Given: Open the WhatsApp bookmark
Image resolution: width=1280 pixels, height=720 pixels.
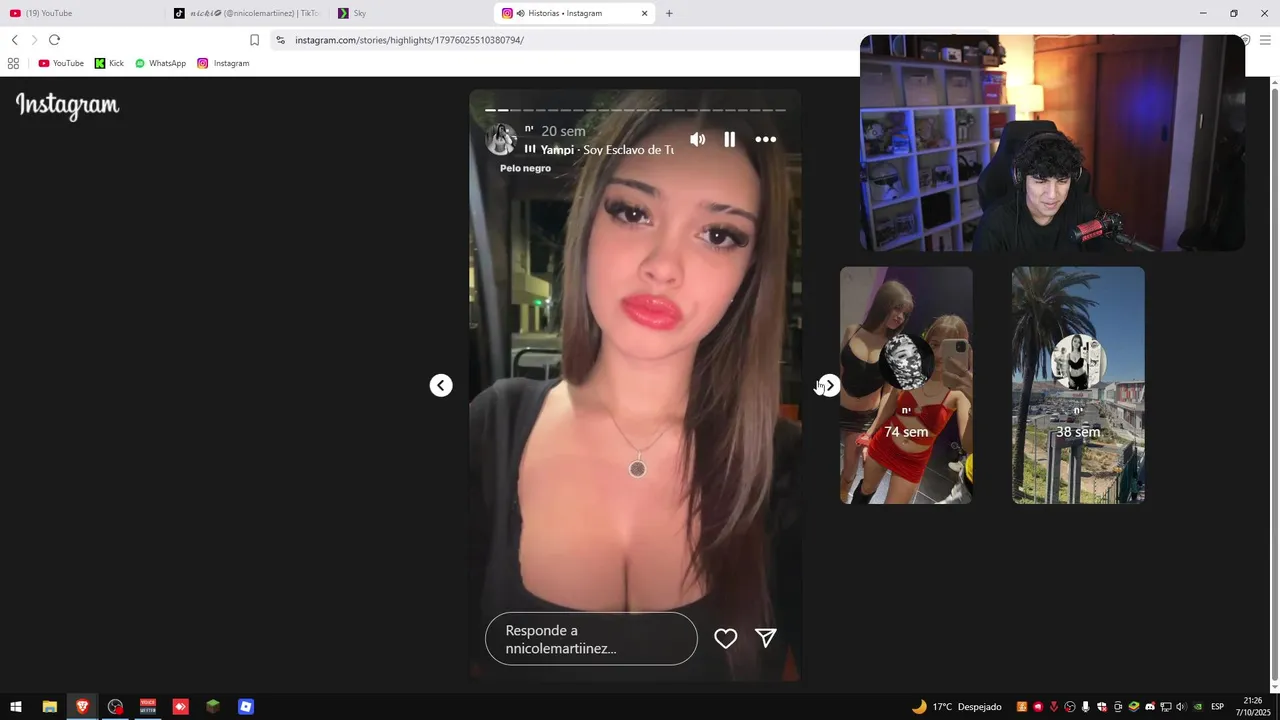Looking at the screenshot, I should pos(160,63).
